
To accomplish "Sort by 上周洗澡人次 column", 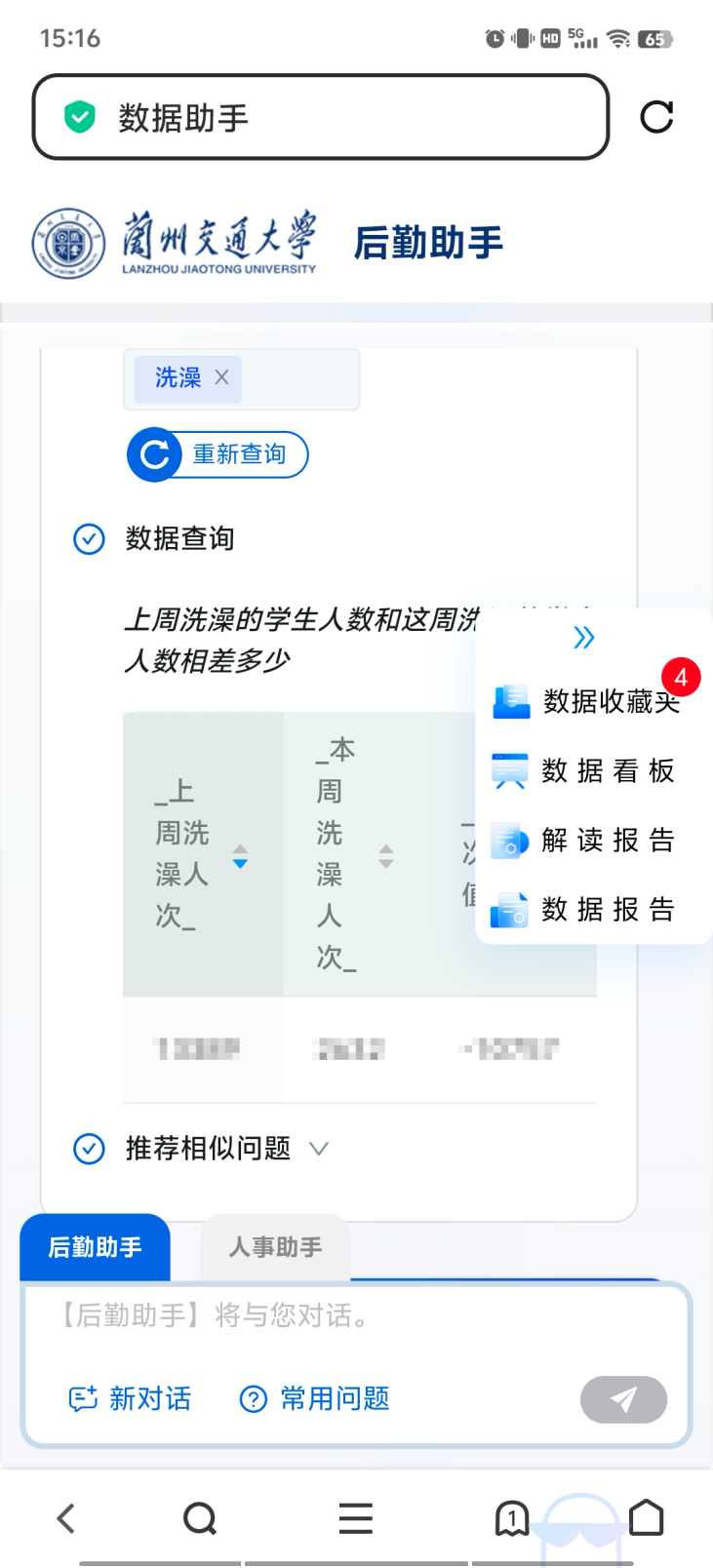I will pyautogui.click(x=240, y=856).
